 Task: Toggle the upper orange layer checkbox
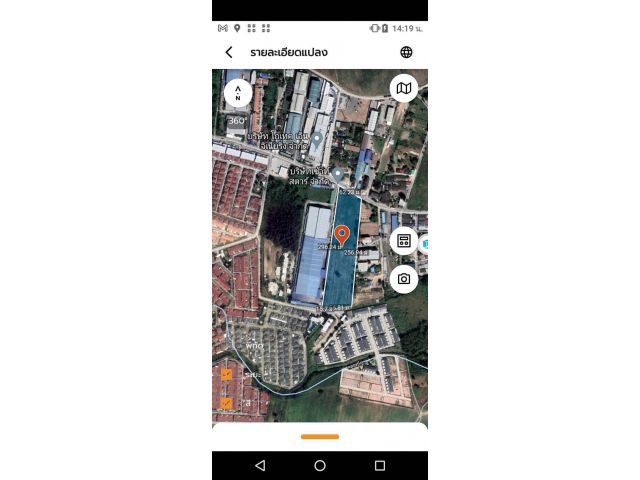[227, 374]
